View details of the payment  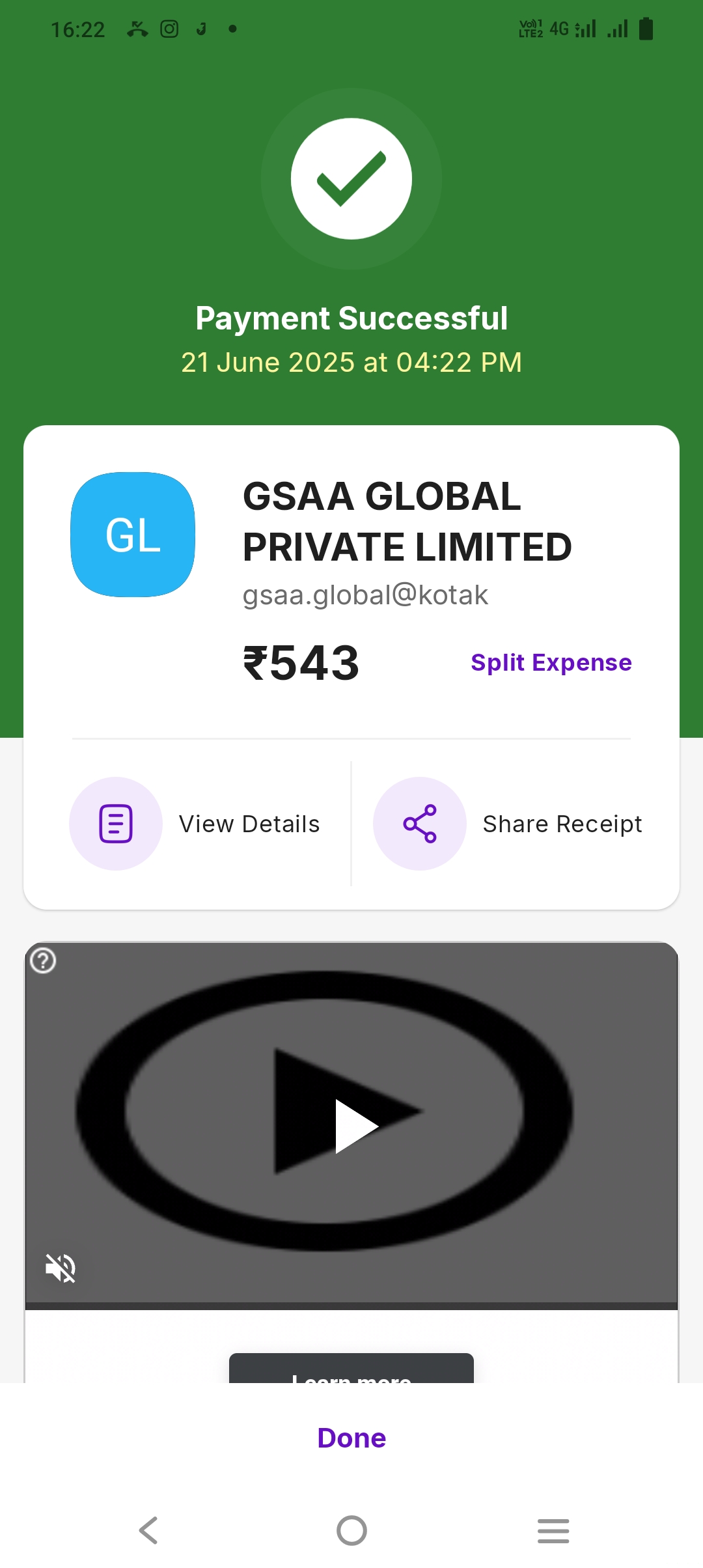[x=195, y=824]
